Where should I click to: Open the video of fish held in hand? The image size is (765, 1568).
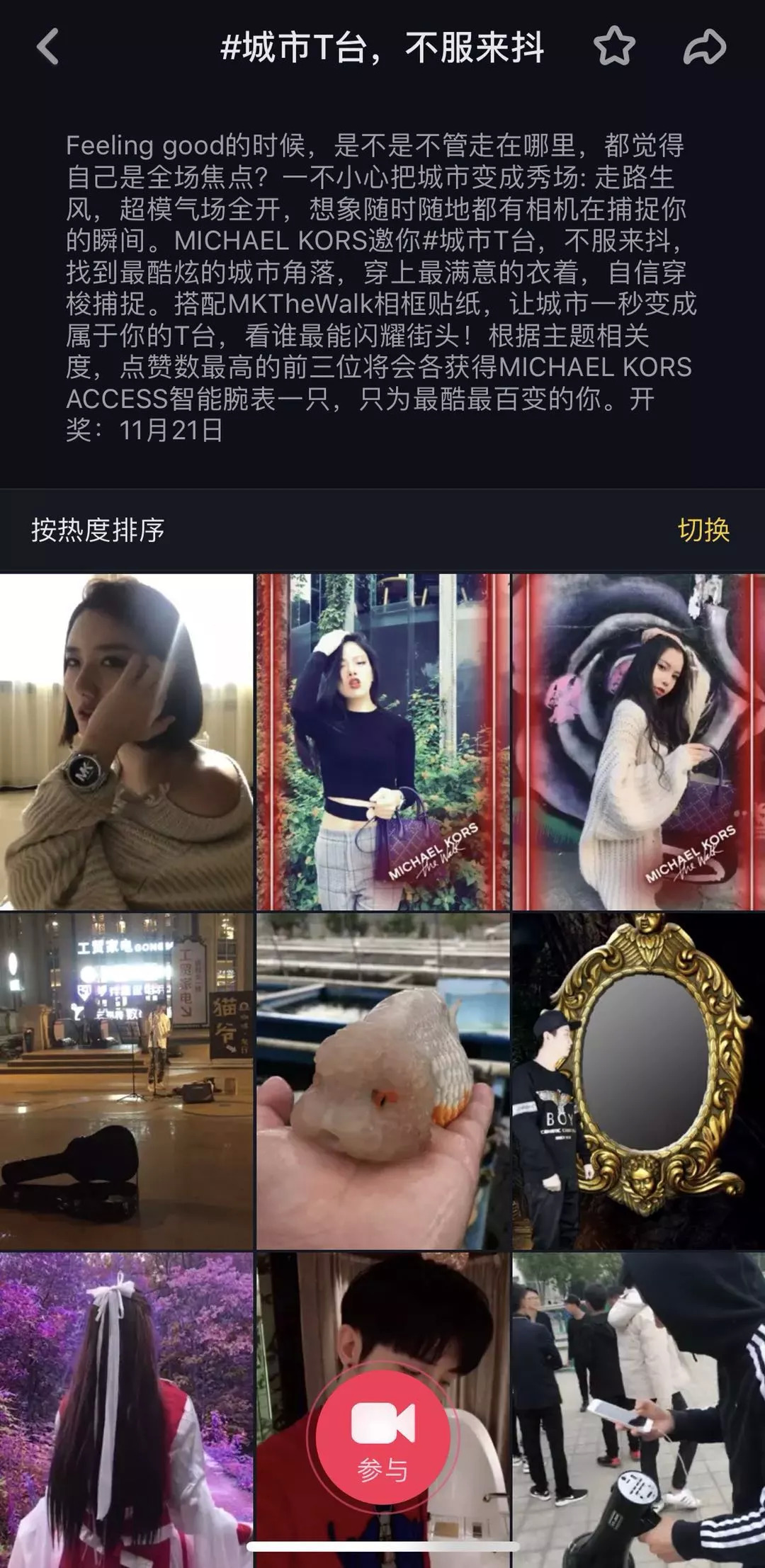382,1081
